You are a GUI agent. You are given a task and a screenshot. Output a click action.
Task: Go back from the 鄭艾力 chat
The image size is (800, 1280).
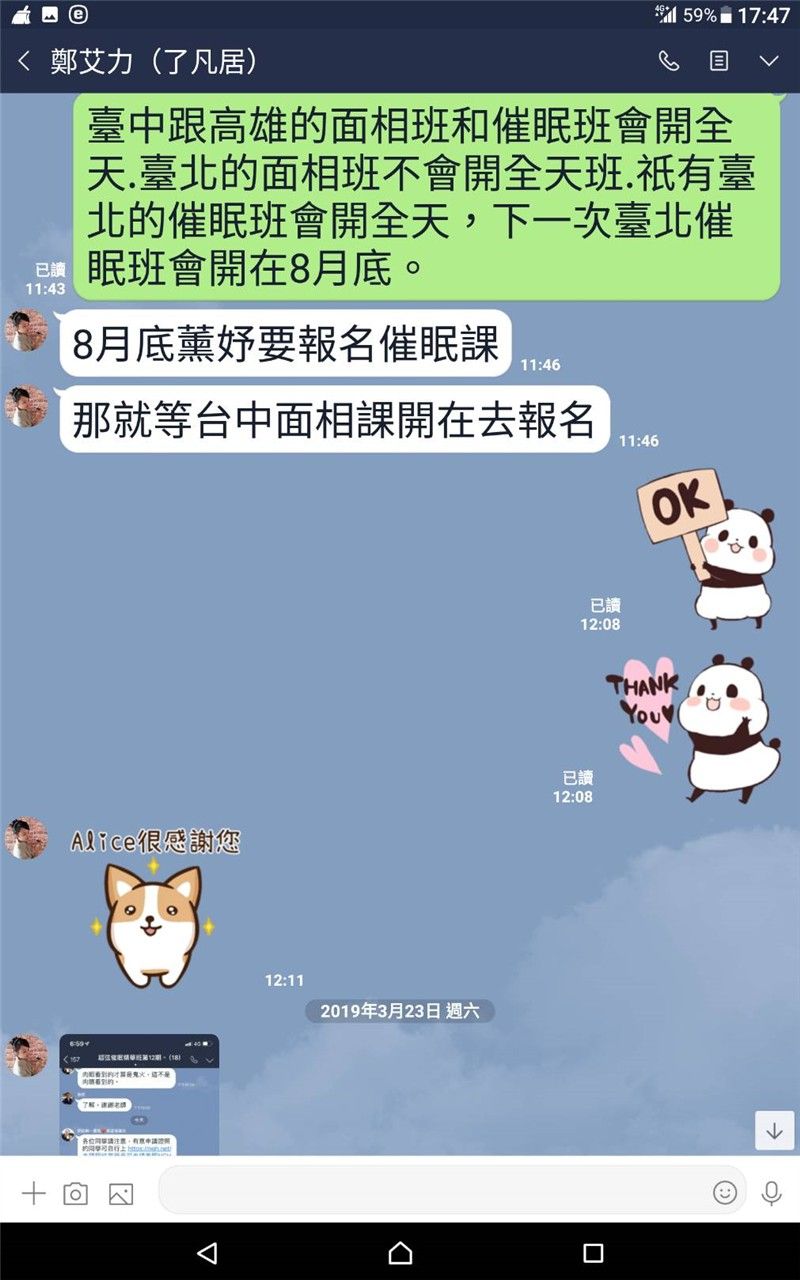coord(24,62)
